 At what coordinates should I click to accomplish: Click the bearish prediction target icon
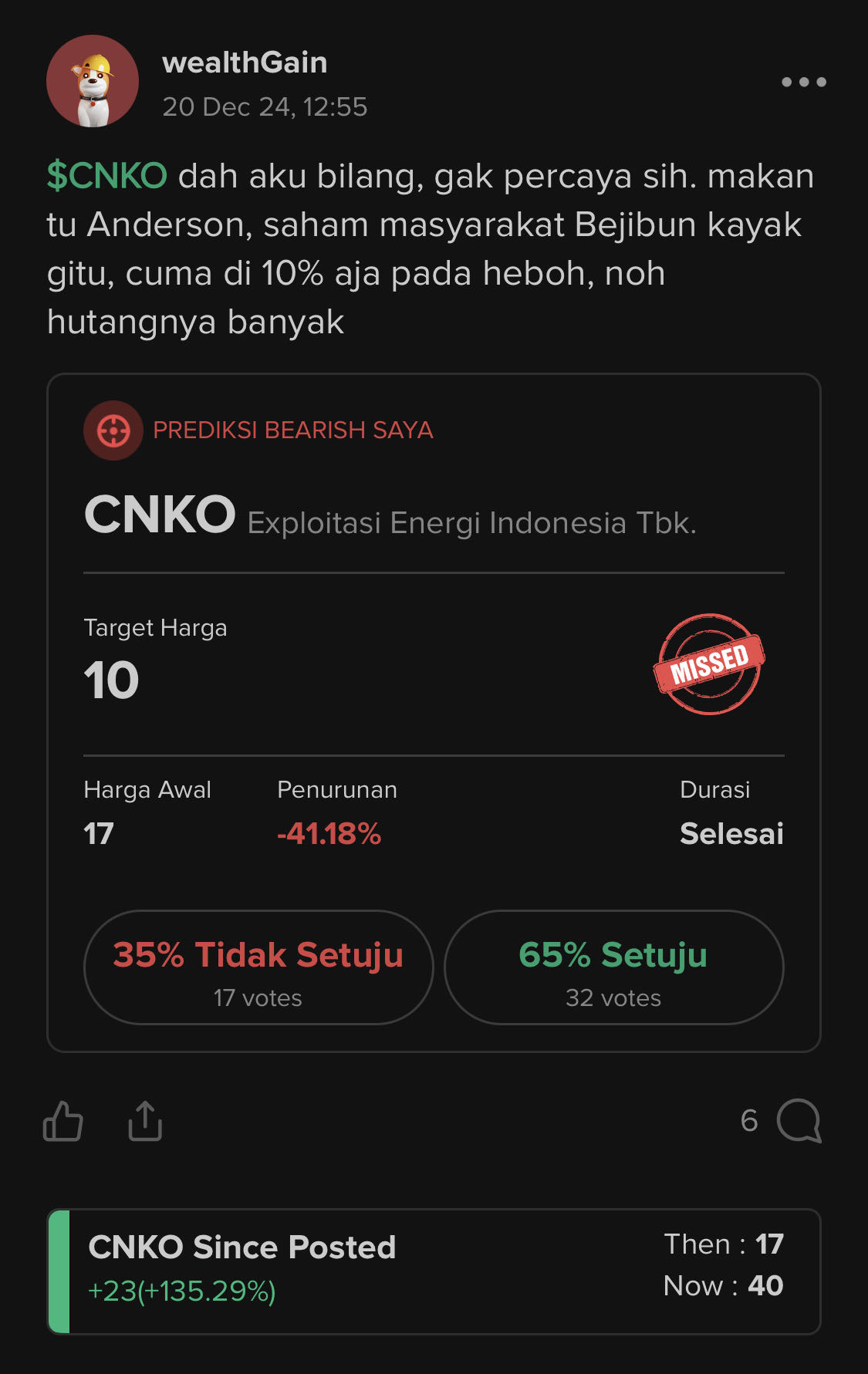113,430
